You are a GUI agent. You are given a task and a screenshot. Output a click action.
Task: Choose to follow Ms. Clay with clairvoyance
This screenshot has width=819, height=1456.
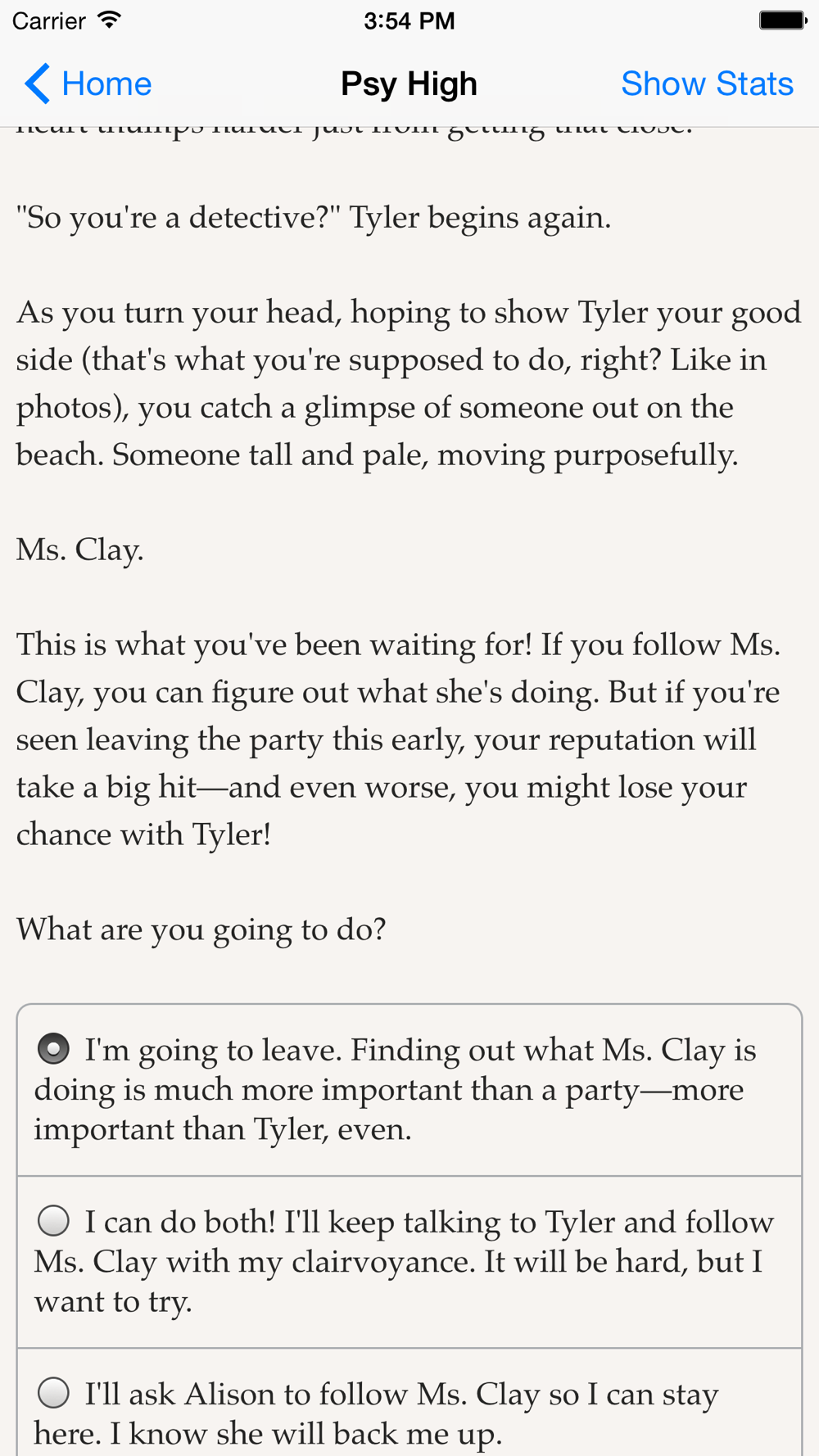409,1262
